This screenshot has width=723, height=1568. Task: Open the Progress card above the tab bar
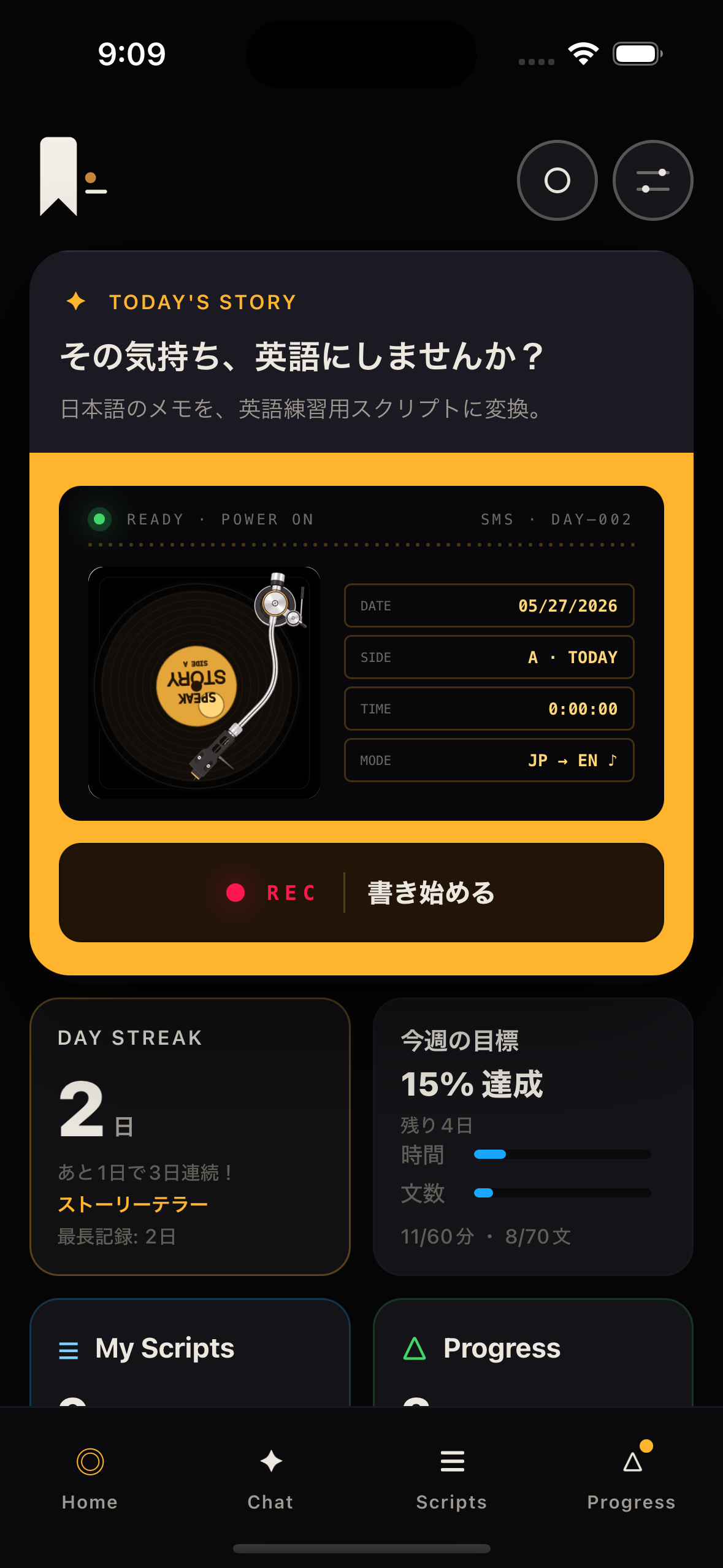[x=533, y=1353]
